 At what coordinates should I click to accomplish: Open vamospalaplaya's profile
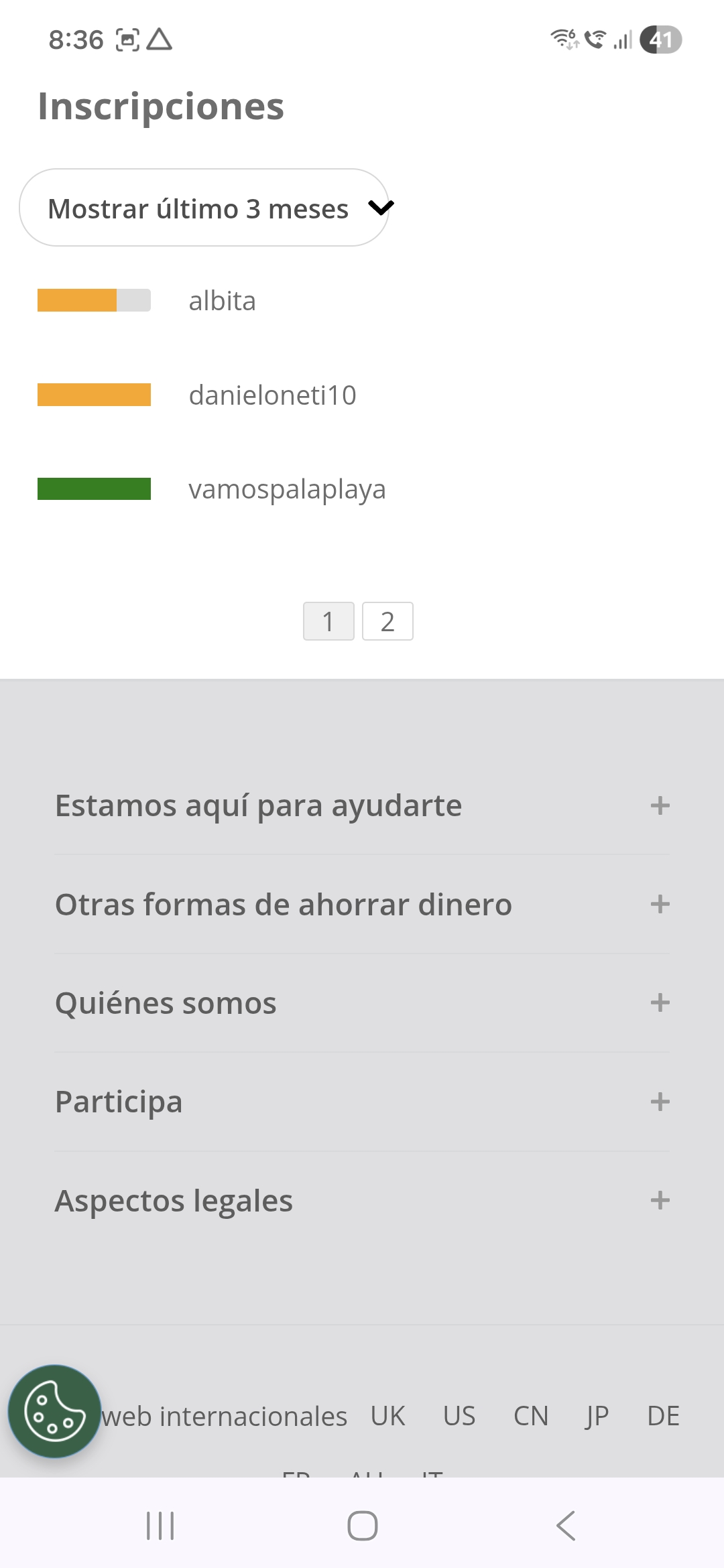pyautogui.click(x=287, y=490)
